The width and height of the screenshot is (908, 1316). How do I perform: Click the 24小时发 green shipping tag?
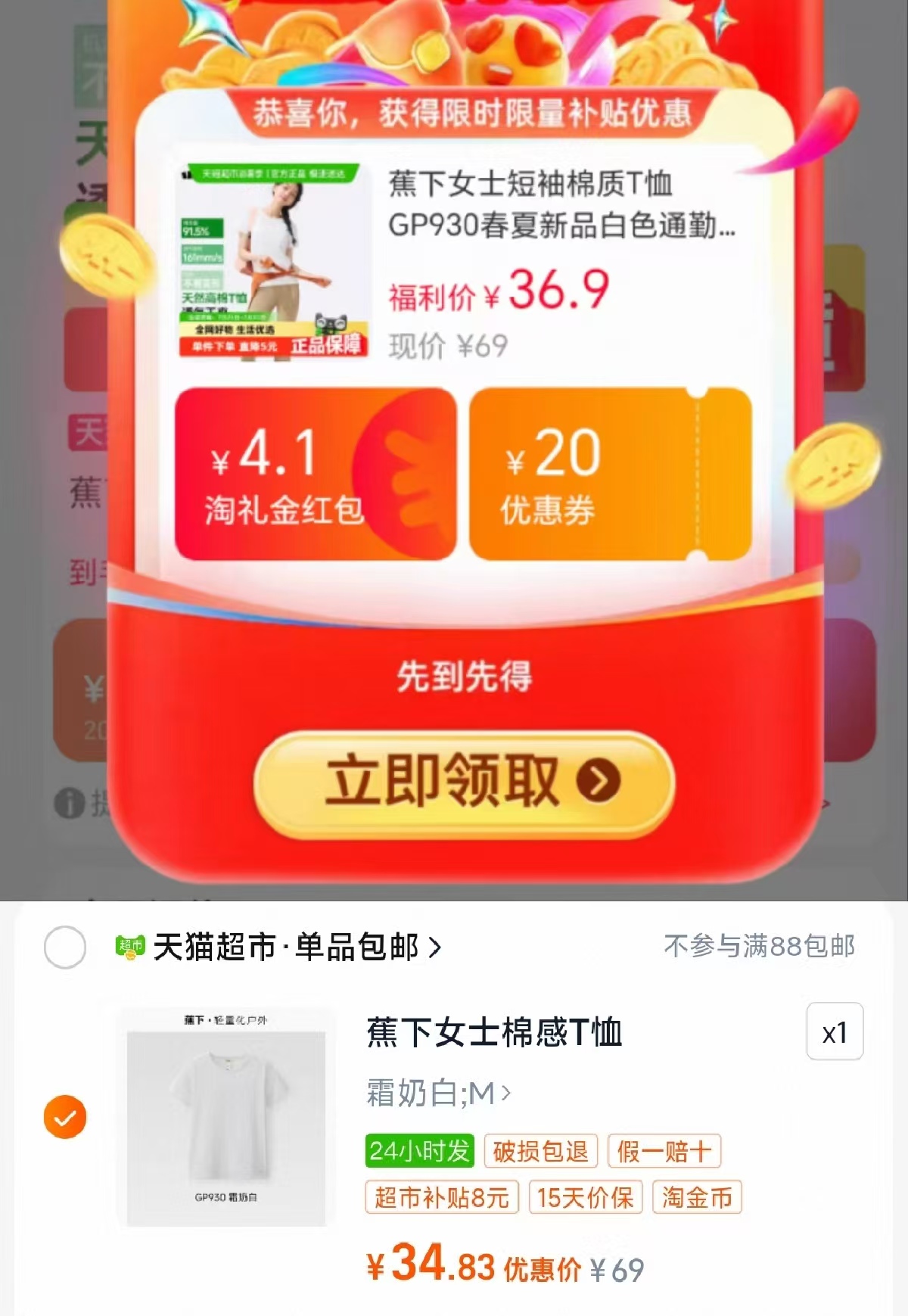point(421,1151)
